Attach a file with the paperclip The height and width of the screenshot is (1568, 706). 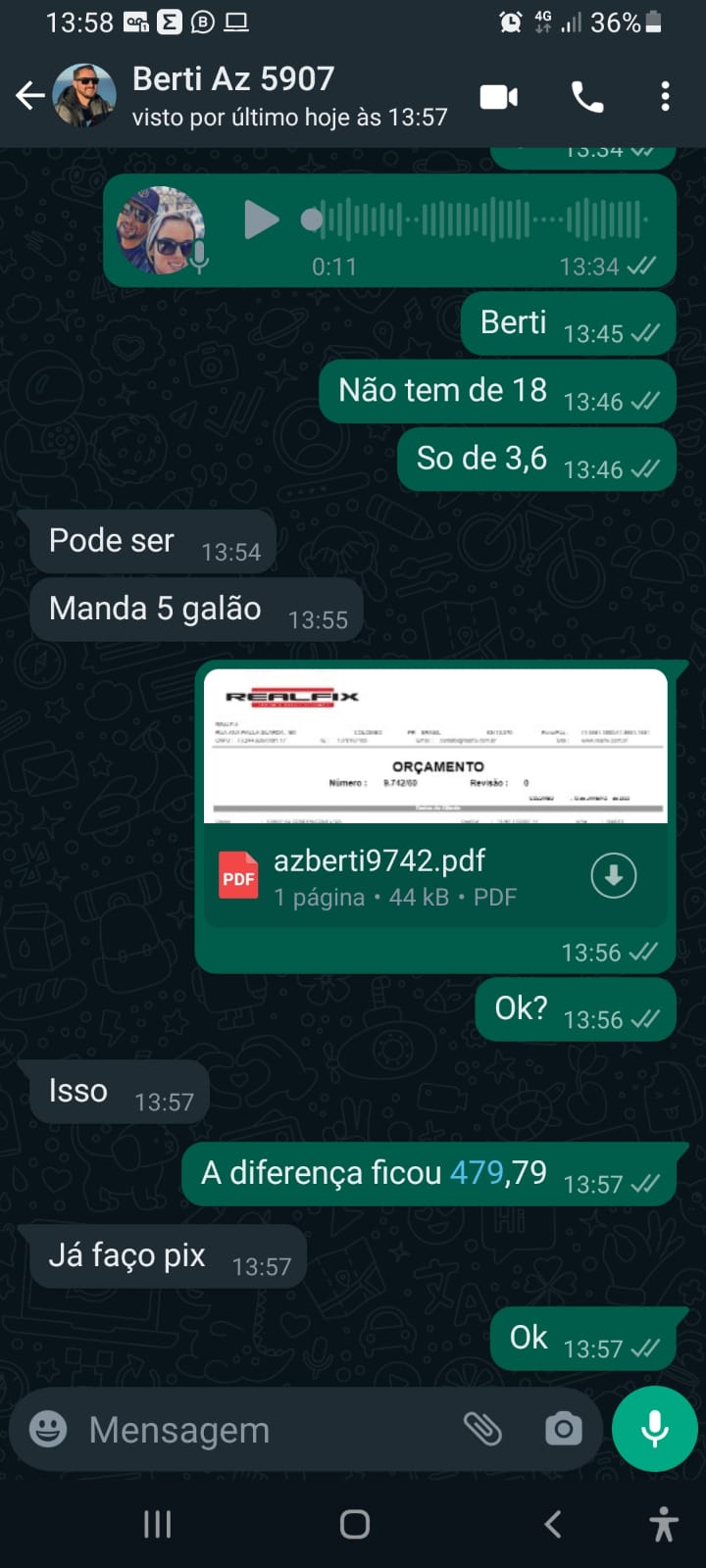pyautogui.click(x=482, y=1429)
